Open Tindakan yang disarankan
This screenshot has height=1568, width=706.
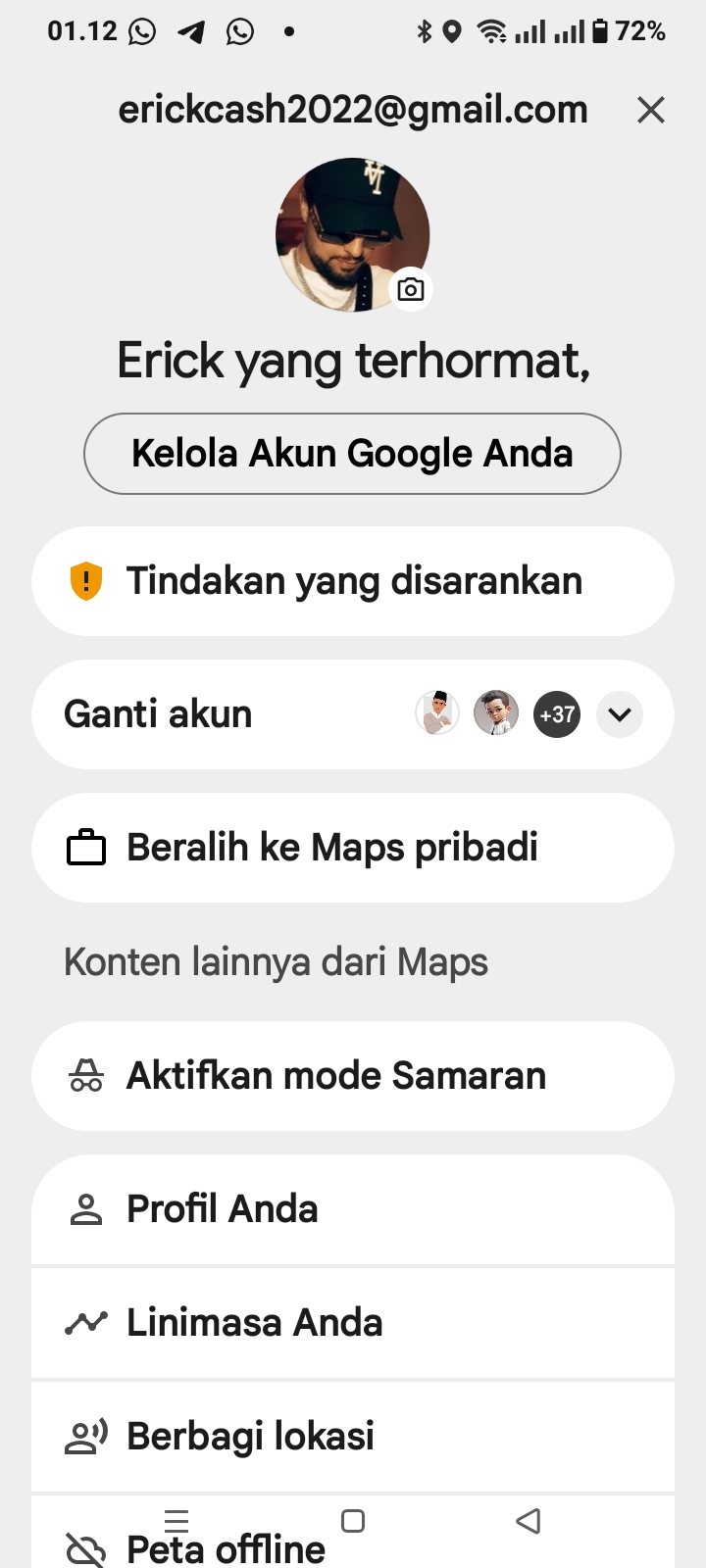pos(352,581)
